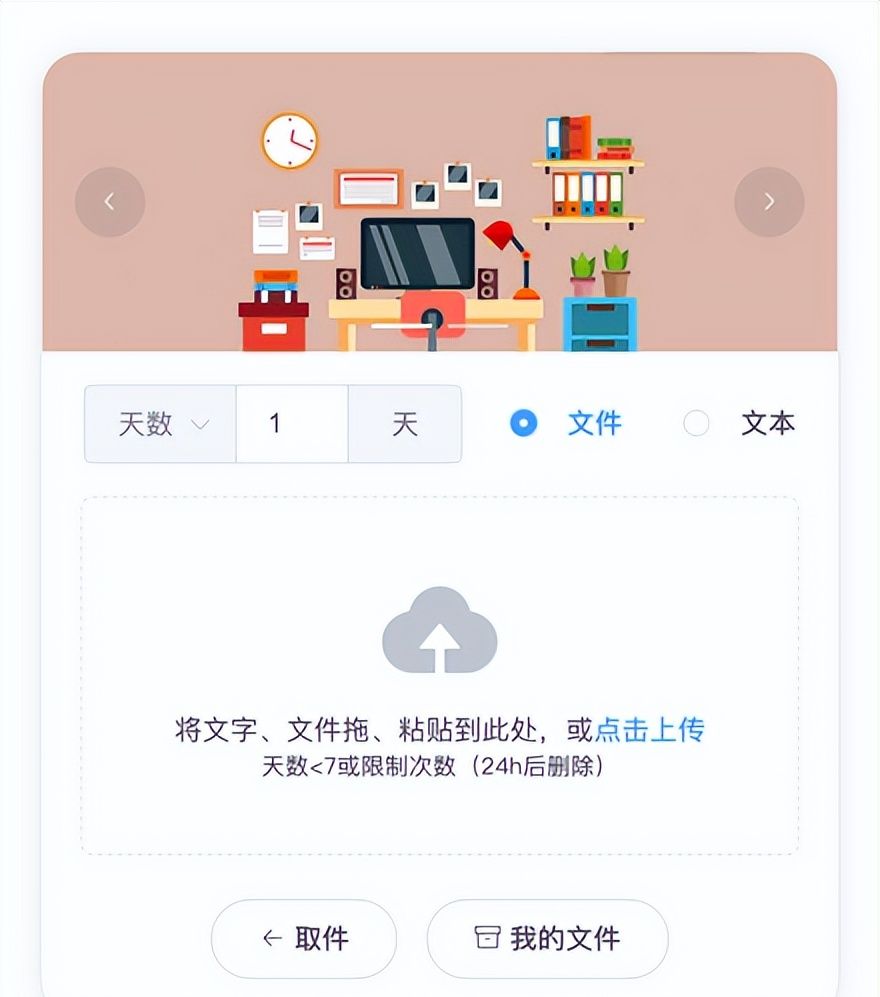Click the left carousel arrow
This screenshot has width=880, height=997.
pyautogui.click(x=109, y=201)
